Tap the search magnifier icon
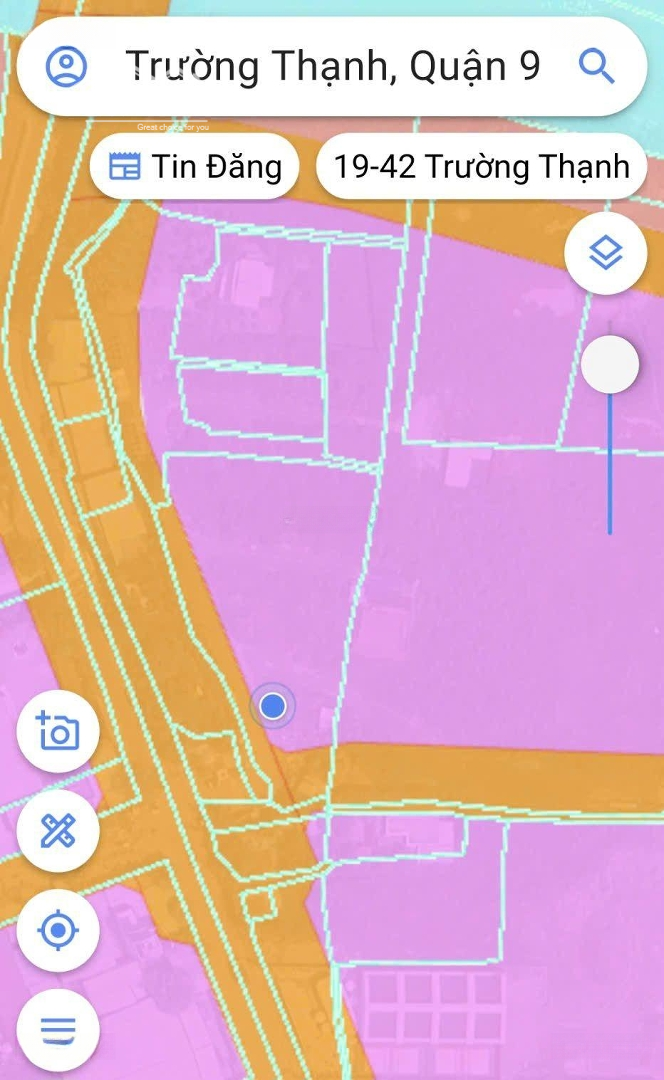The height and width of the screenshot is (1080, 664). [x=597, y=66]
